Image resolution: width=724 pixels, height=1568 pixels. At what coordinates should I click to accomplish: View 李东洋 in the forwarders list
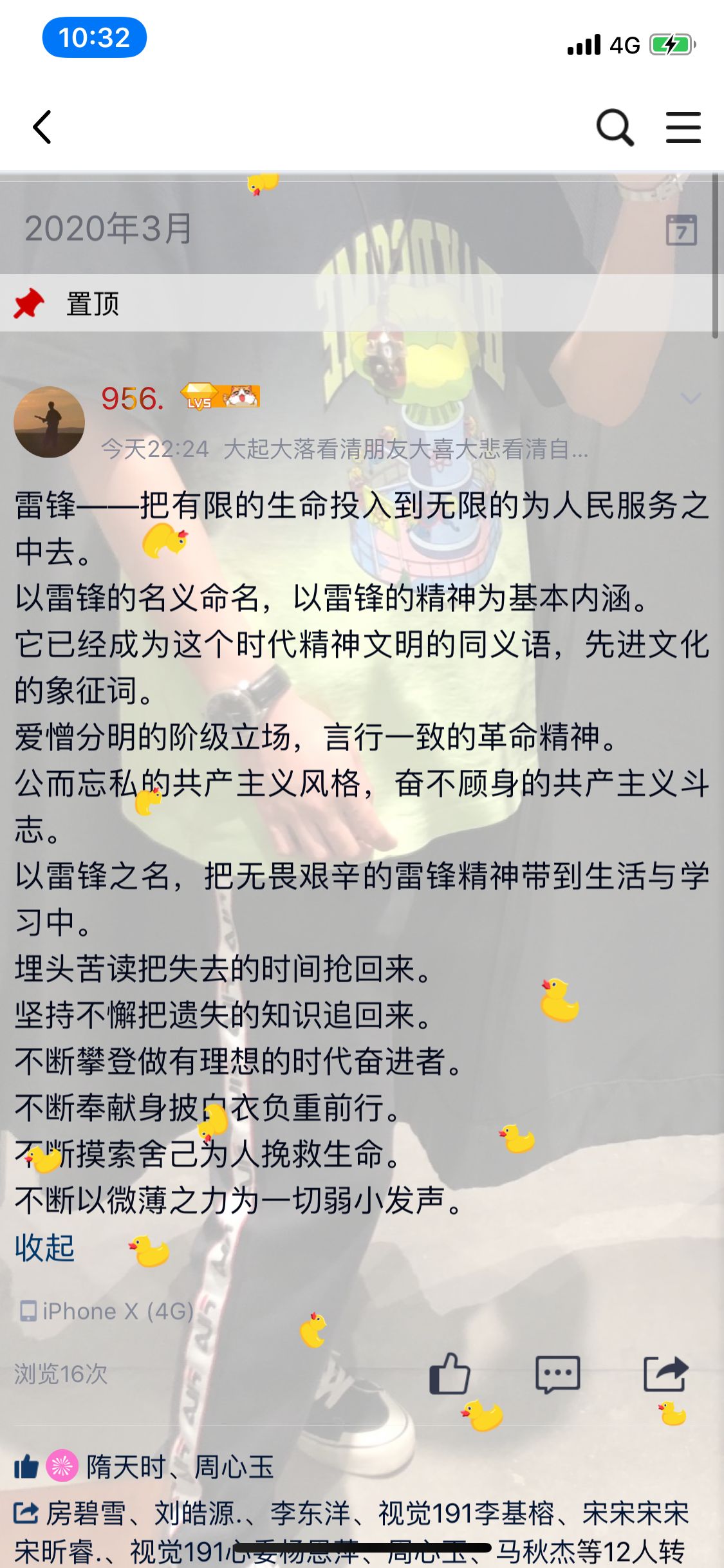(x=310, y=1513)
